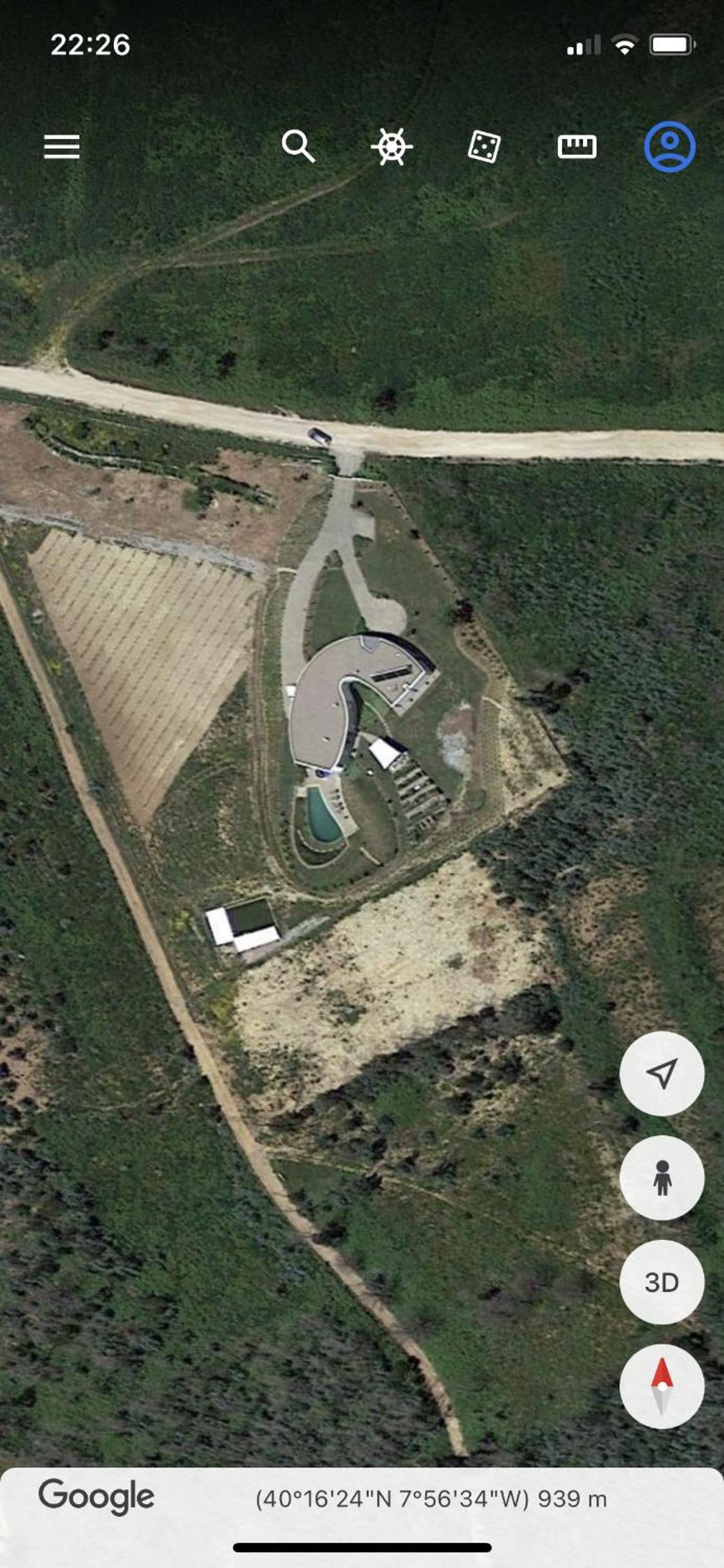Open Voyager ship wheel icon
Screen dimensions: 724x1568
point(392,146)
